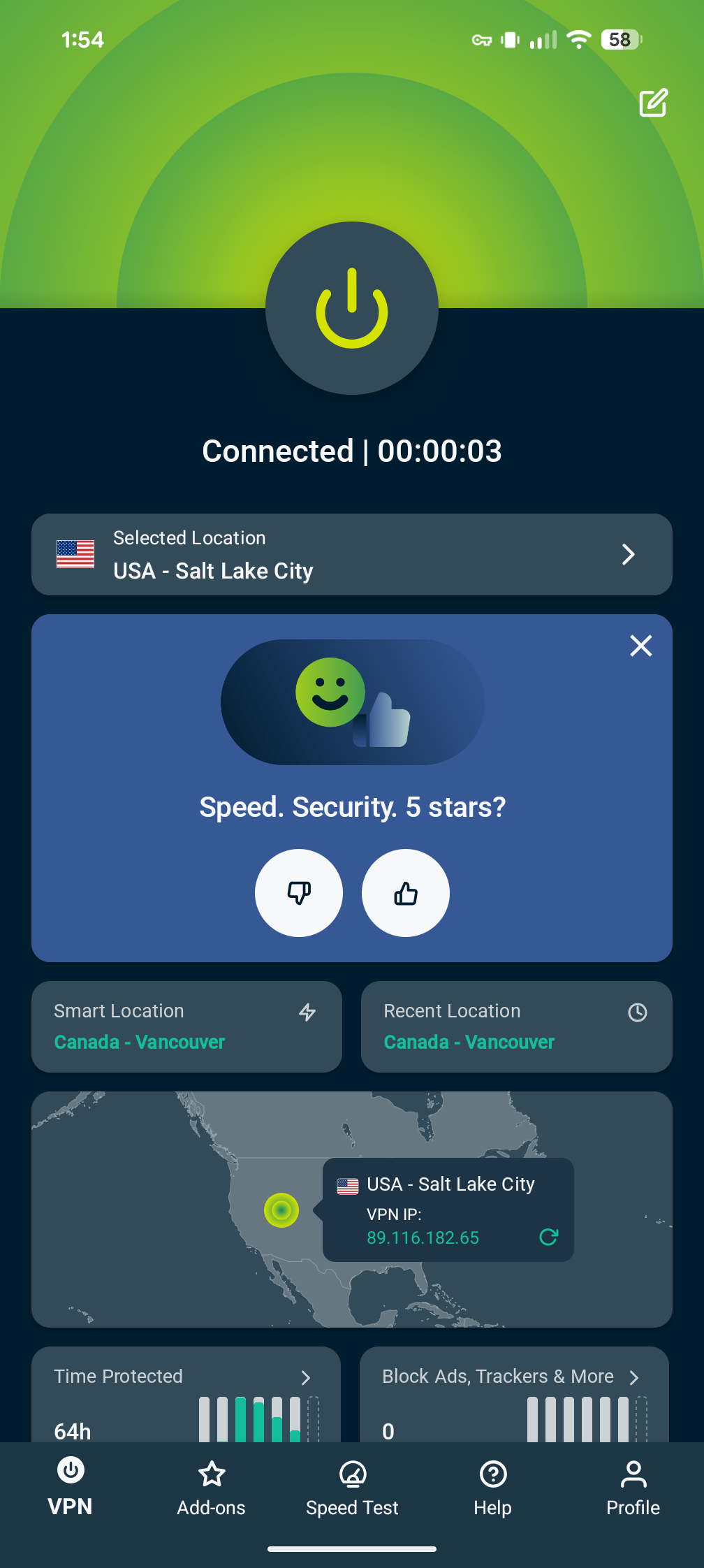The image size is (704, 1568).
Task: Switch to the Add-ons tab
Action: [x=212, y=1488]
